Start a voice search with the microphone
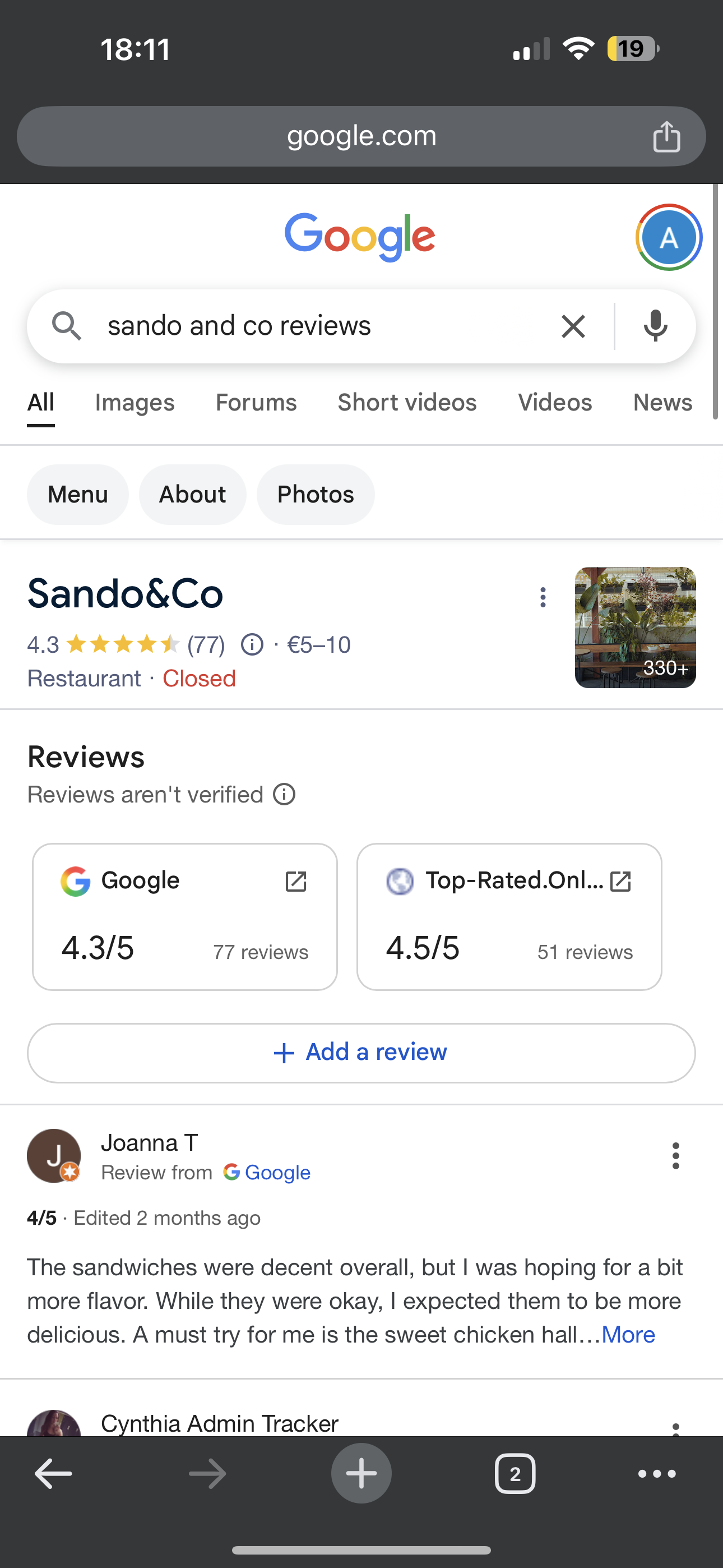Image resolution: width=723 pixels, height=1568 pixels. click(x=655, y=326)
